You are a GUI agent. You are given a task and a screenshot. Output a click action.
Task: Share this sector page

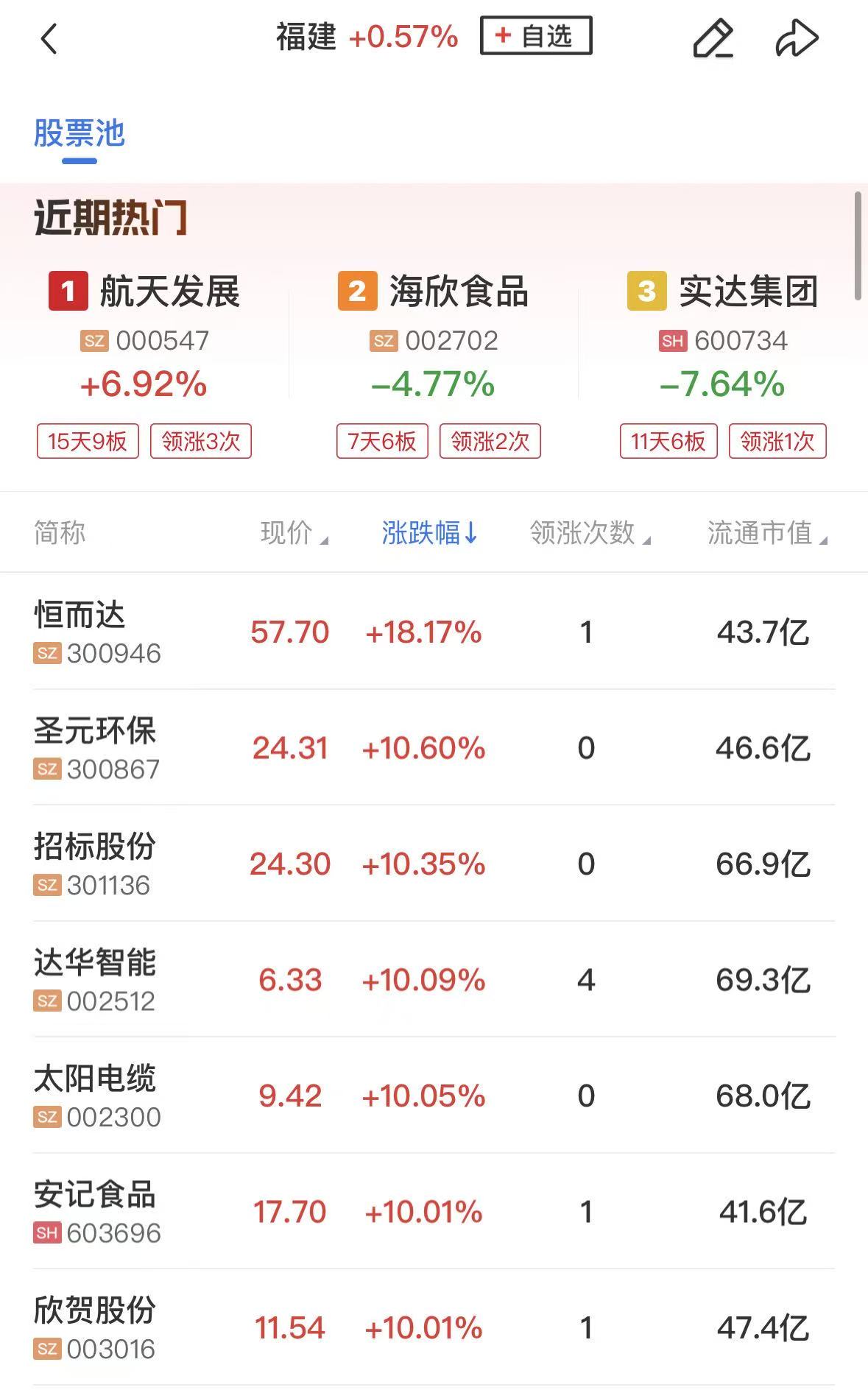(797, 38)
